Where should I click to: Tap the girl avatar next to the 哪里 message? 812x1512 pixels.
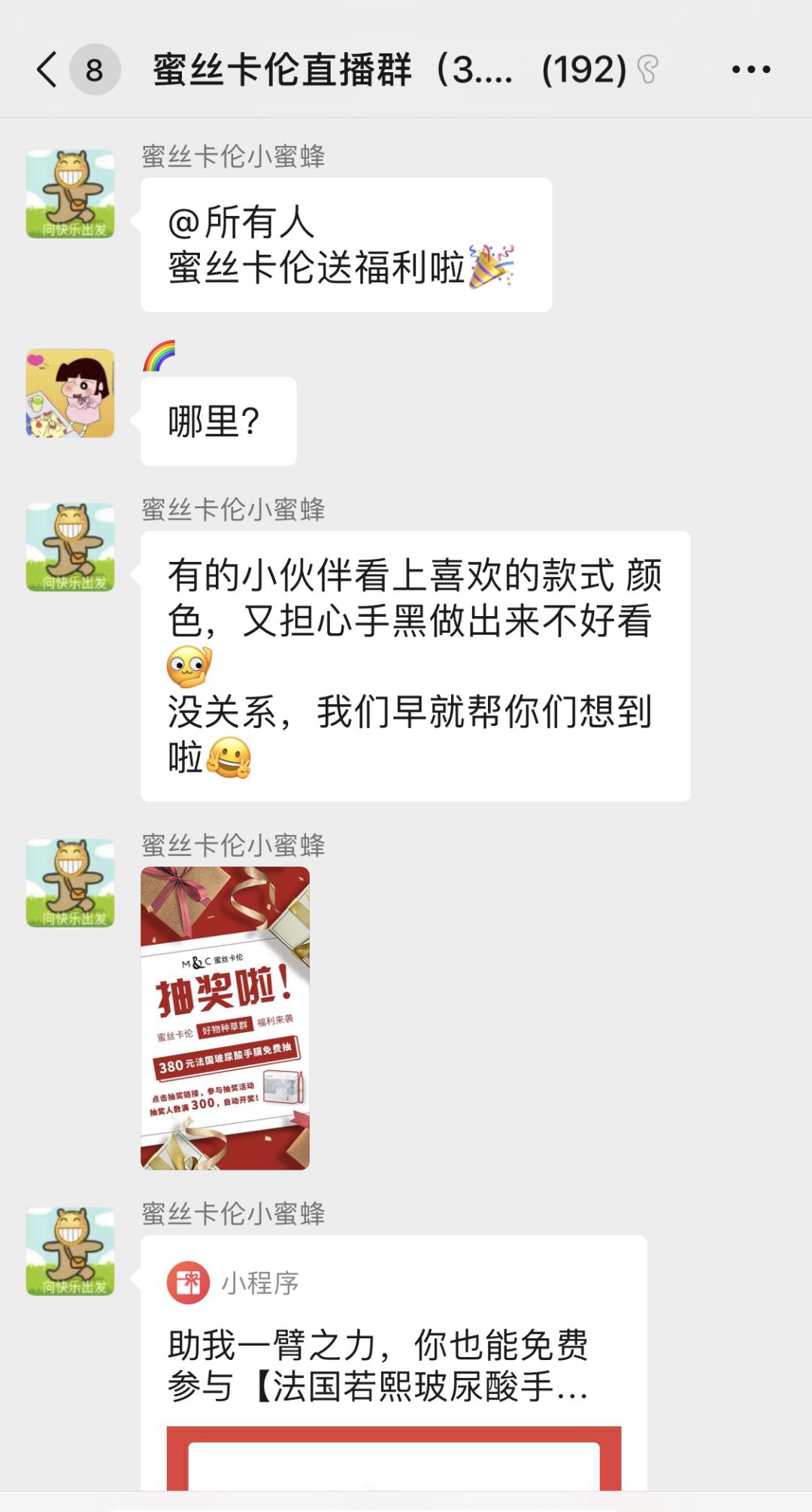[71, 391]
